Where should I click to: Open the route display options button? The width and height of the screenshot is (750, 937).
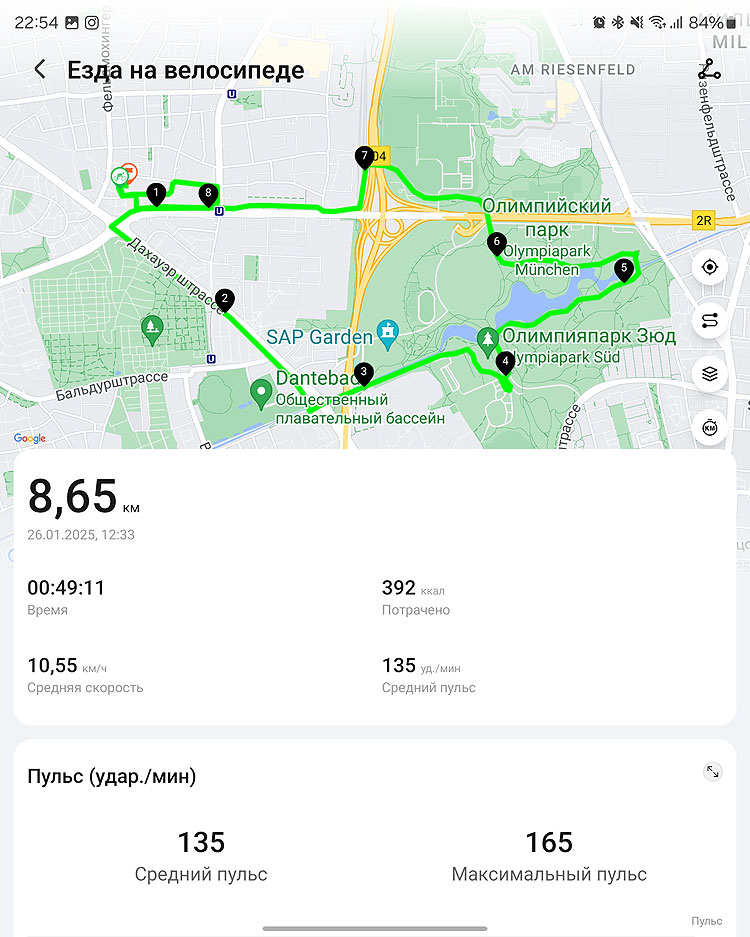tap(710, 320)
